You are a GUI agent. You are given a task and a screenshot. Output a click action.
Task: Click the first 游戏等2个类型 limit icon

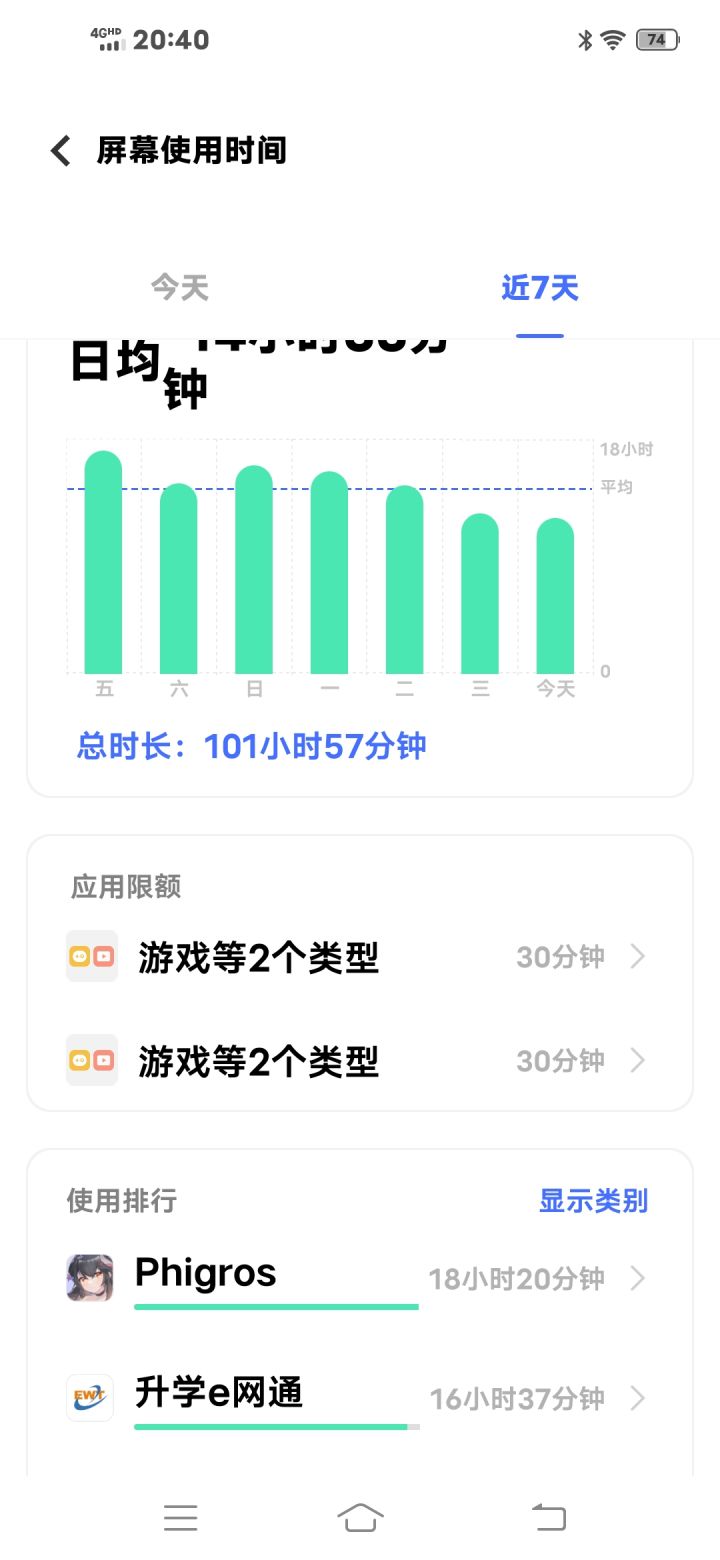tap(91, 956)
